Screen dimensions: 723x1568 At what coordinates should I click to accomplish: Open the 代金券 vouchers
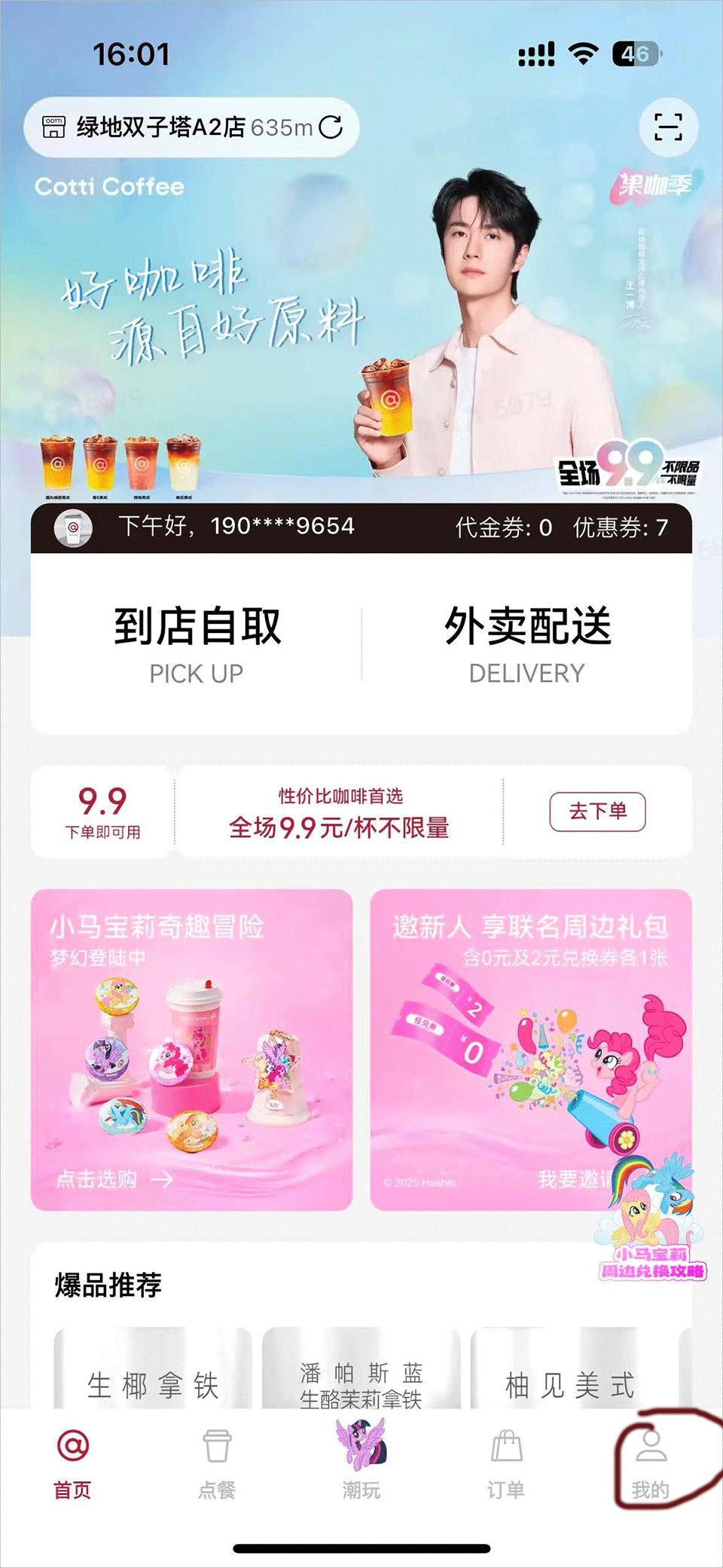click(x=503, y=527)
